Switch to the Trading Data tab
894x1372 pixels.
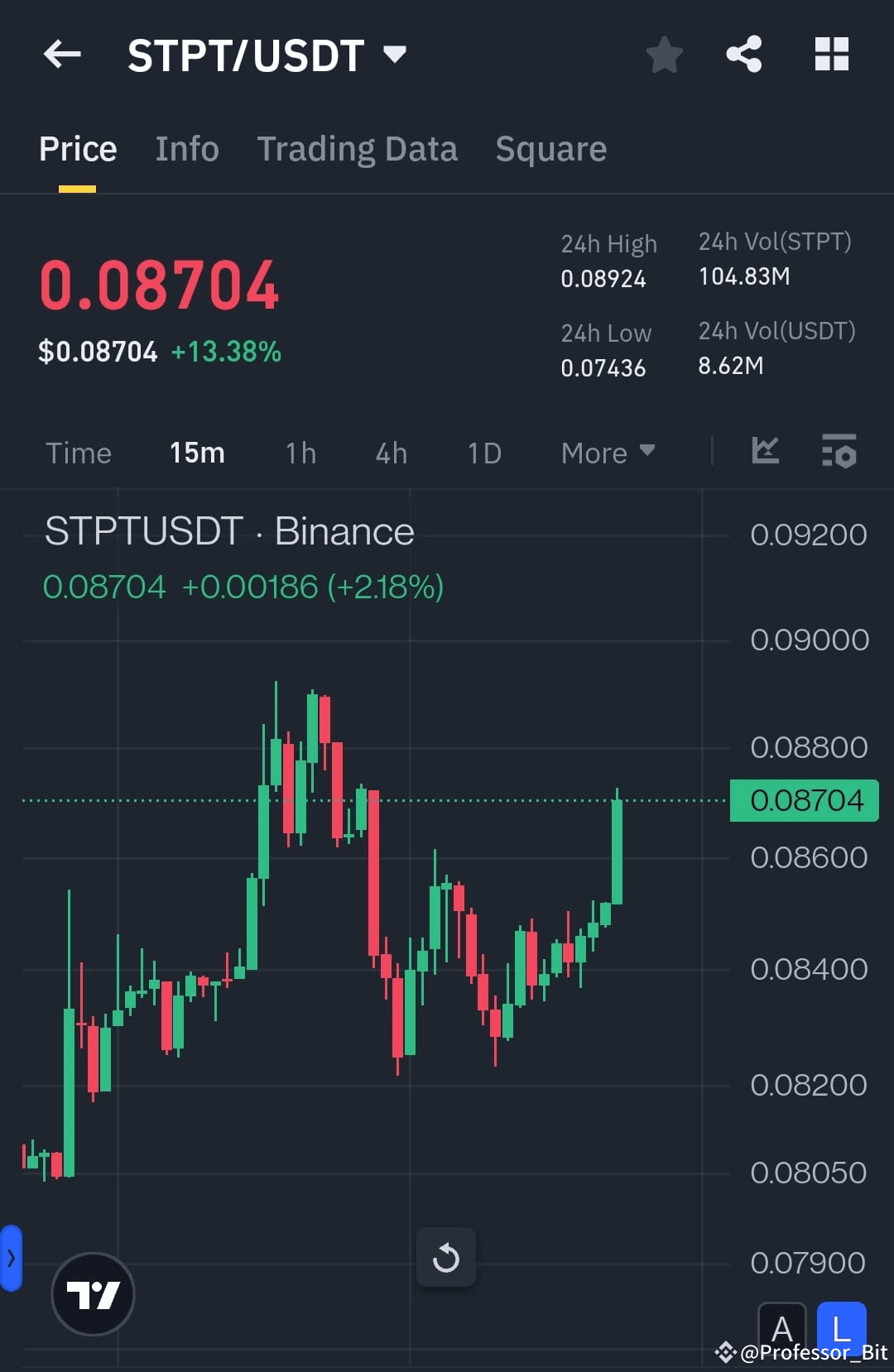coord(358,149)
